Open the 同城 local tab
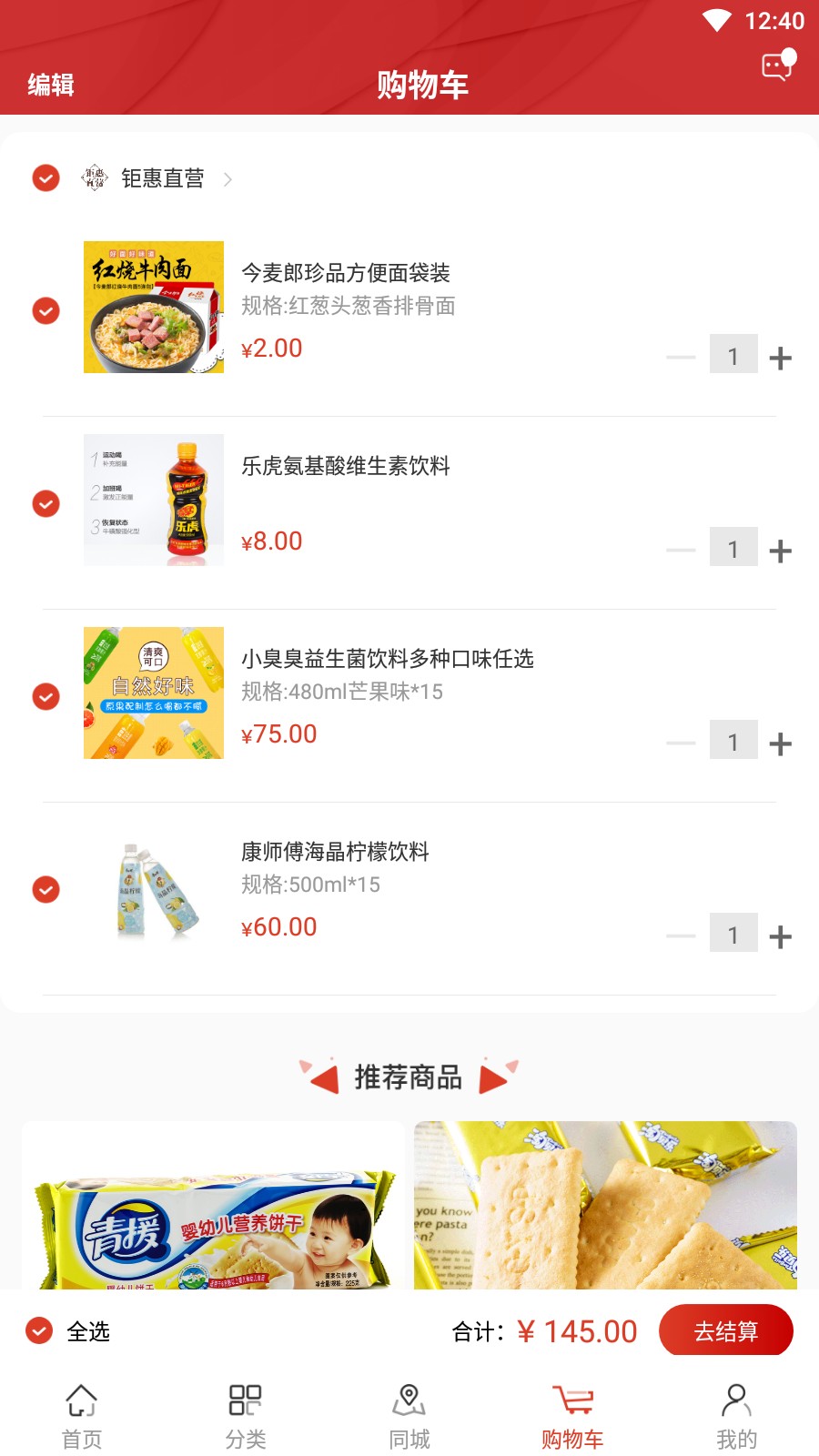 pyautogui.click(x=409, y=1417)
